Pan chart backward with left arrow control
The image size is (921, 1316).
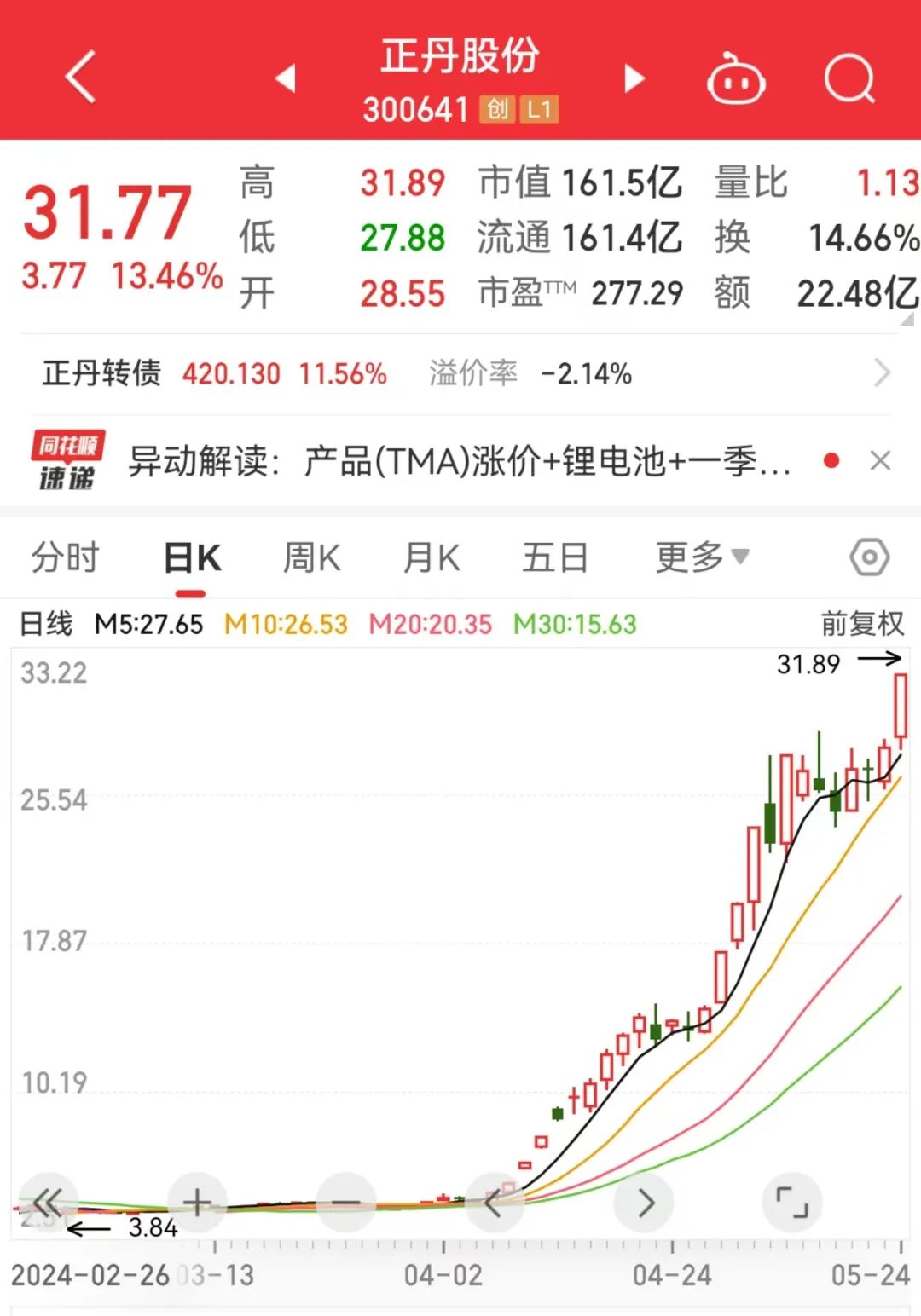pos(494,1202)
